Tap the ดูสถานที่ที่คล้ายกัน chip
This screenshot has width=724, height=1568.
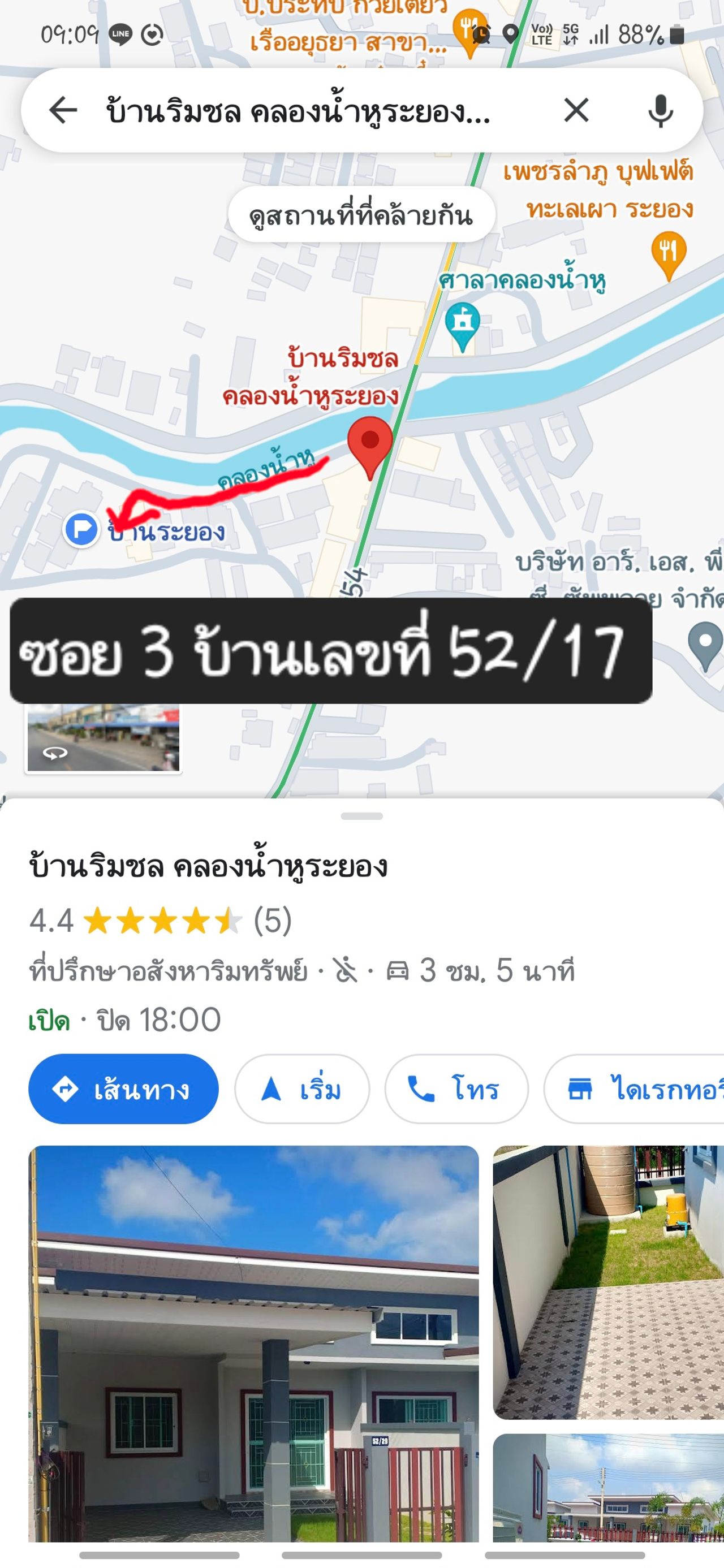(x=361, y=215)
